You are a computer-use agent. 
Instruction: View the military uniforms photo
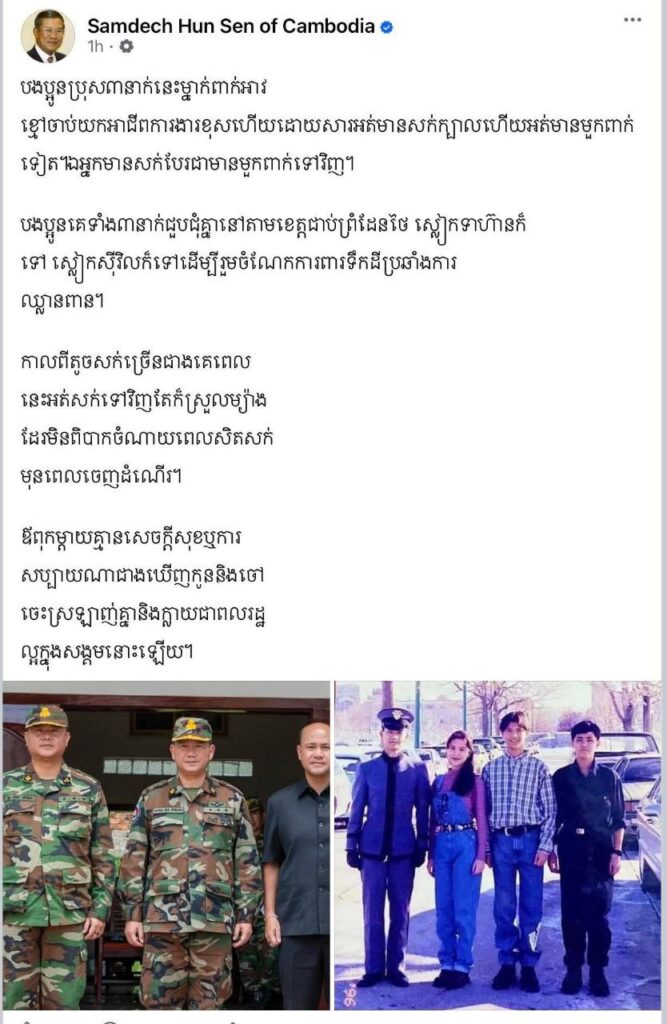coord(166,846)
